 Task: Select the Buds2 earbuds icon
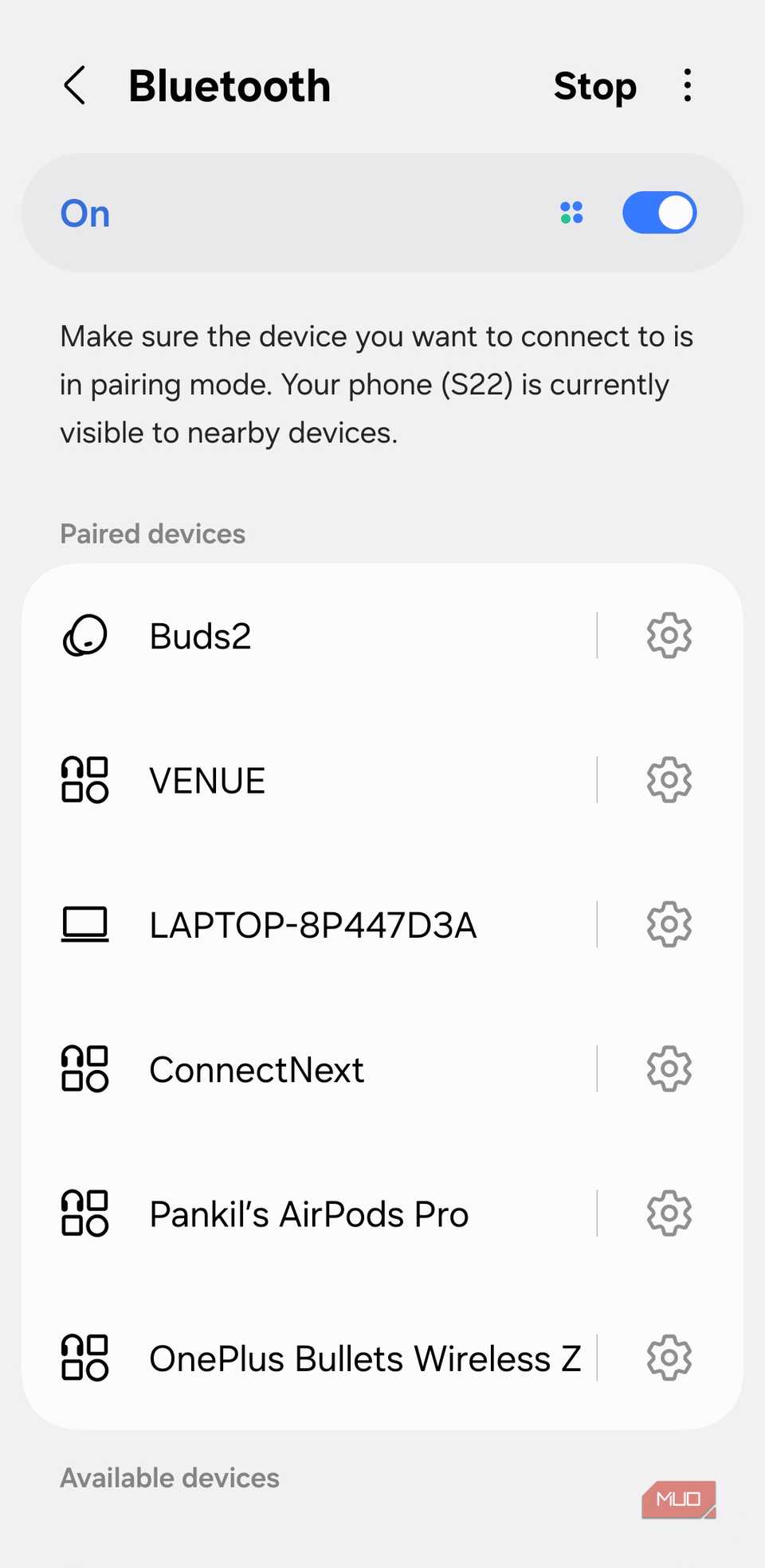pyautogui.click(x=84, y=635)
